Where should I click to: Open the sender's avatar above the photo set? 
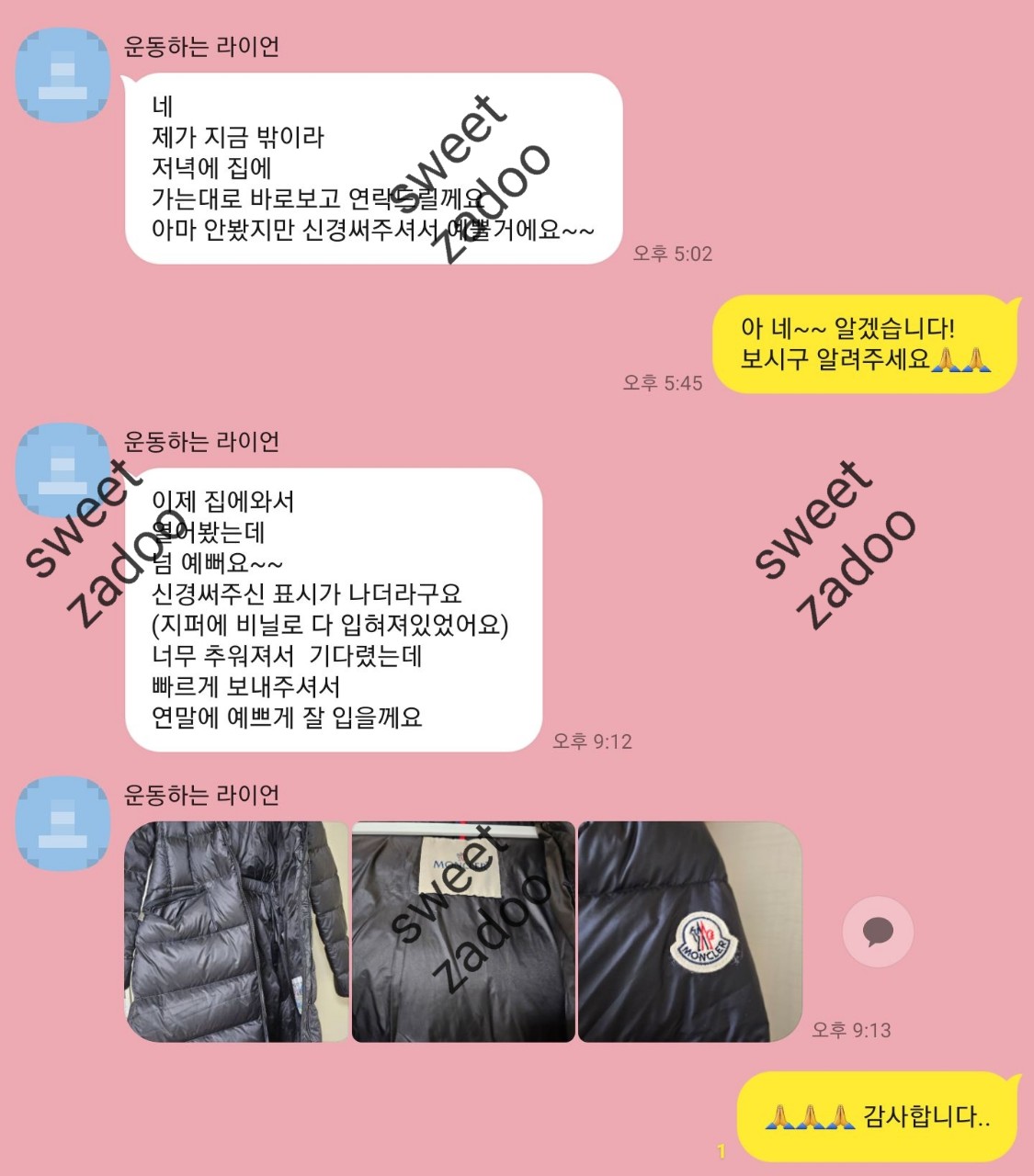[62, 823]
